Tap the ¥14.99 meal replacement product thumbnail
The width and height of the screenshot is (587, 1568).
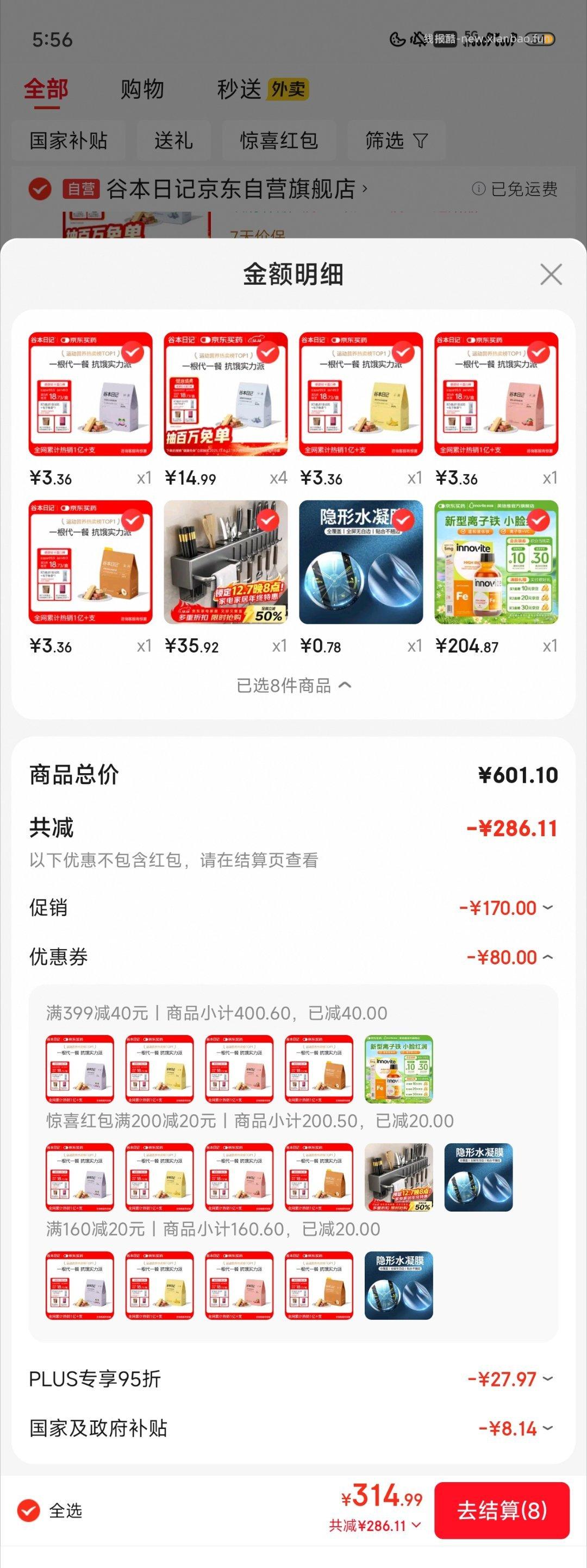click(x=226, y=394)
